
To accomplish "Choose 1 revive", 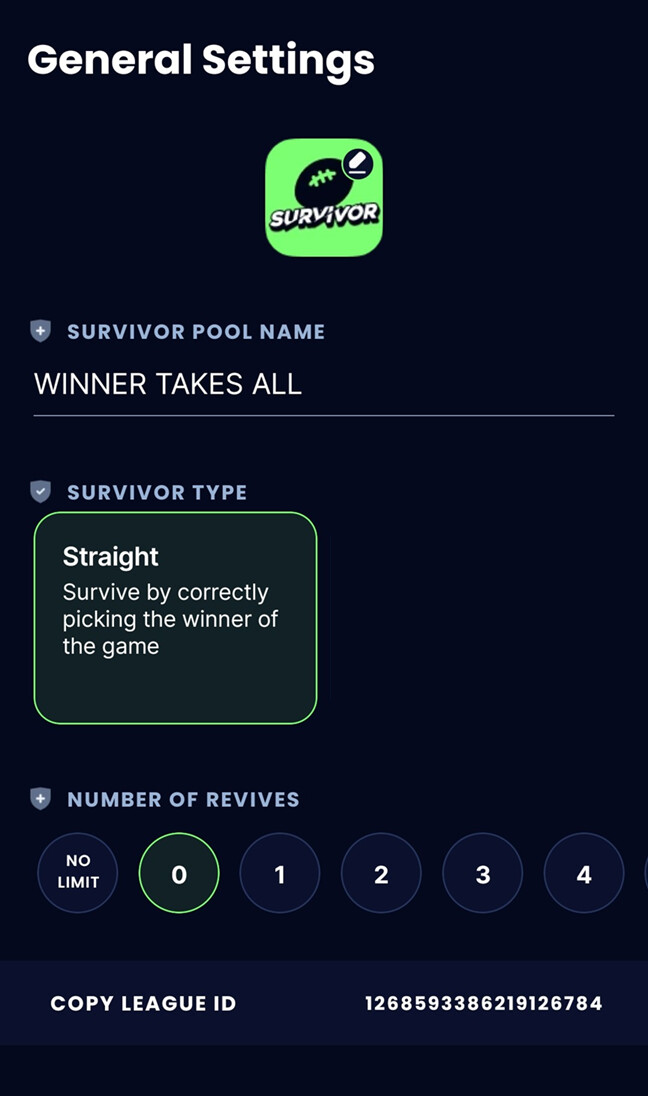I will point(280,873).
